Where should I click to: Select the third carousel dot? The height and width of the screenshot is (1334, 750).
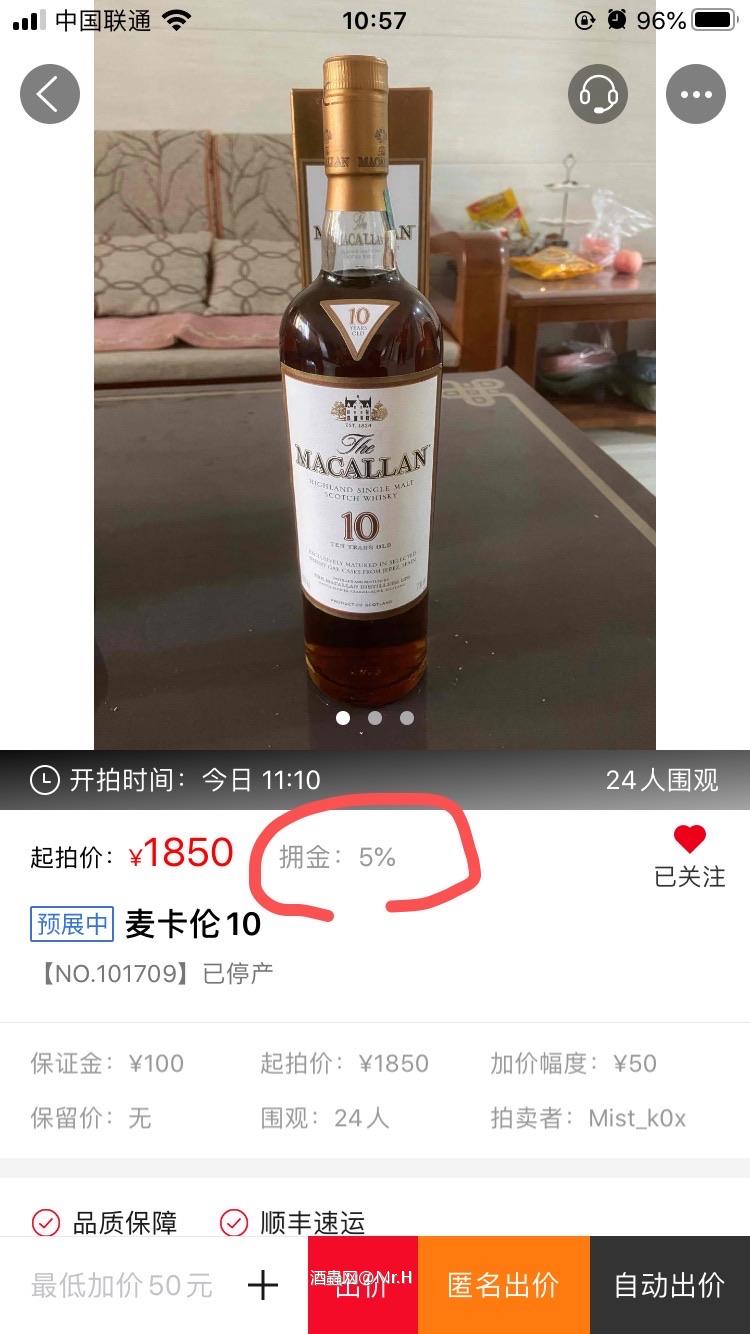(406, 718)
